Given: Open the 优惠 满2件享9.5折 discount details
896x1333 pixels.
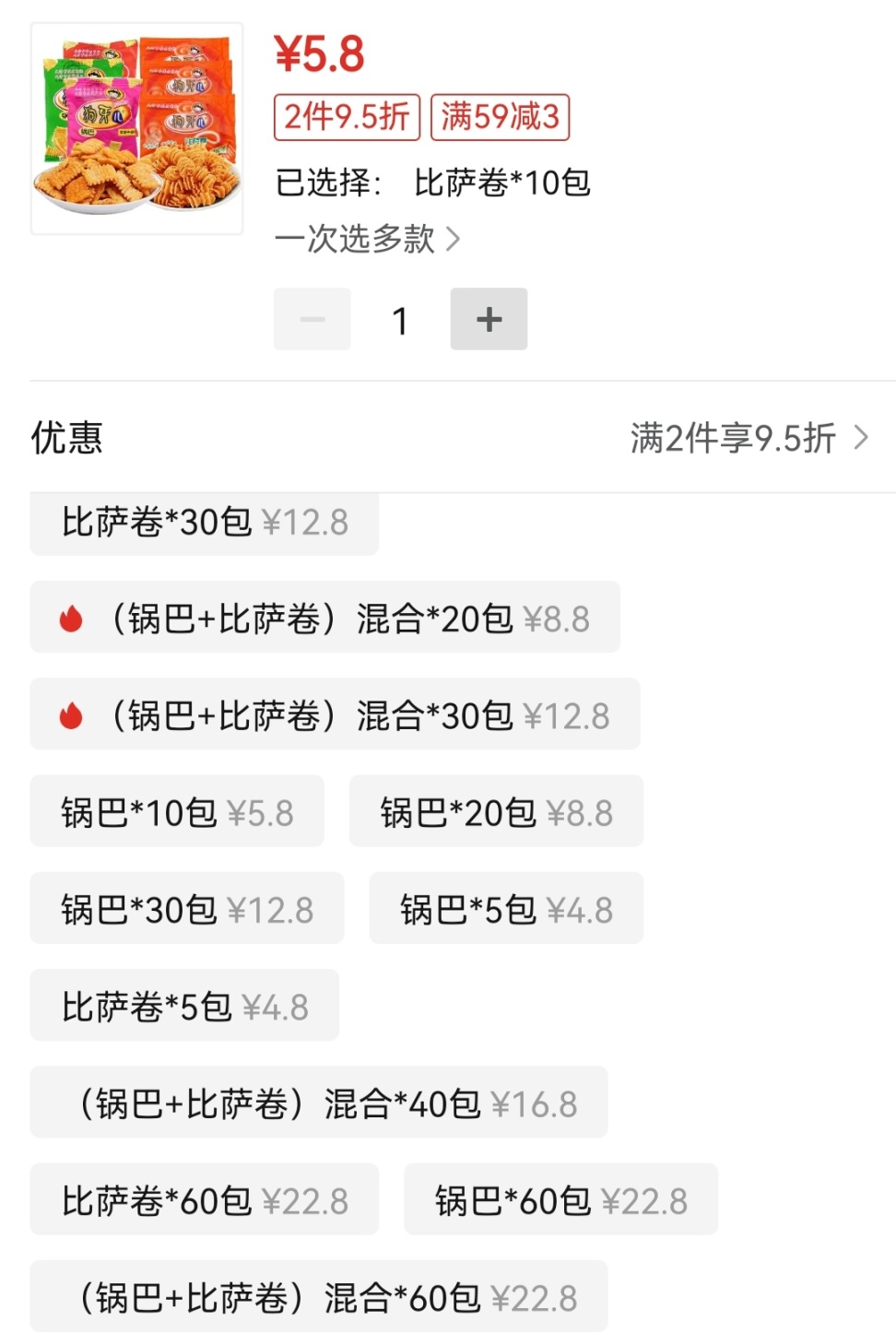Looking at the screenshot, I should click(x=747, y=438).
